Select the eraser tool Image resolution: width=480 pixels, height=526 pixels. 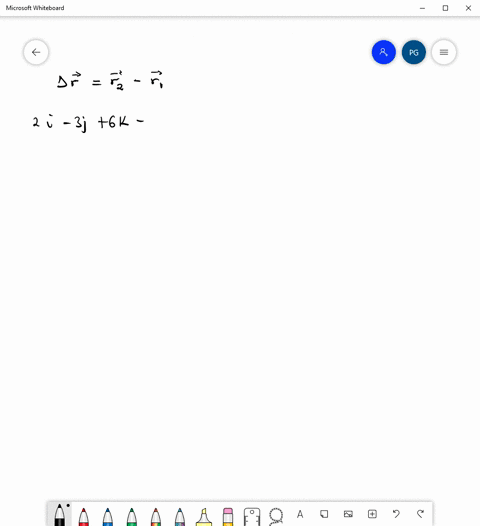click(228, 516)
